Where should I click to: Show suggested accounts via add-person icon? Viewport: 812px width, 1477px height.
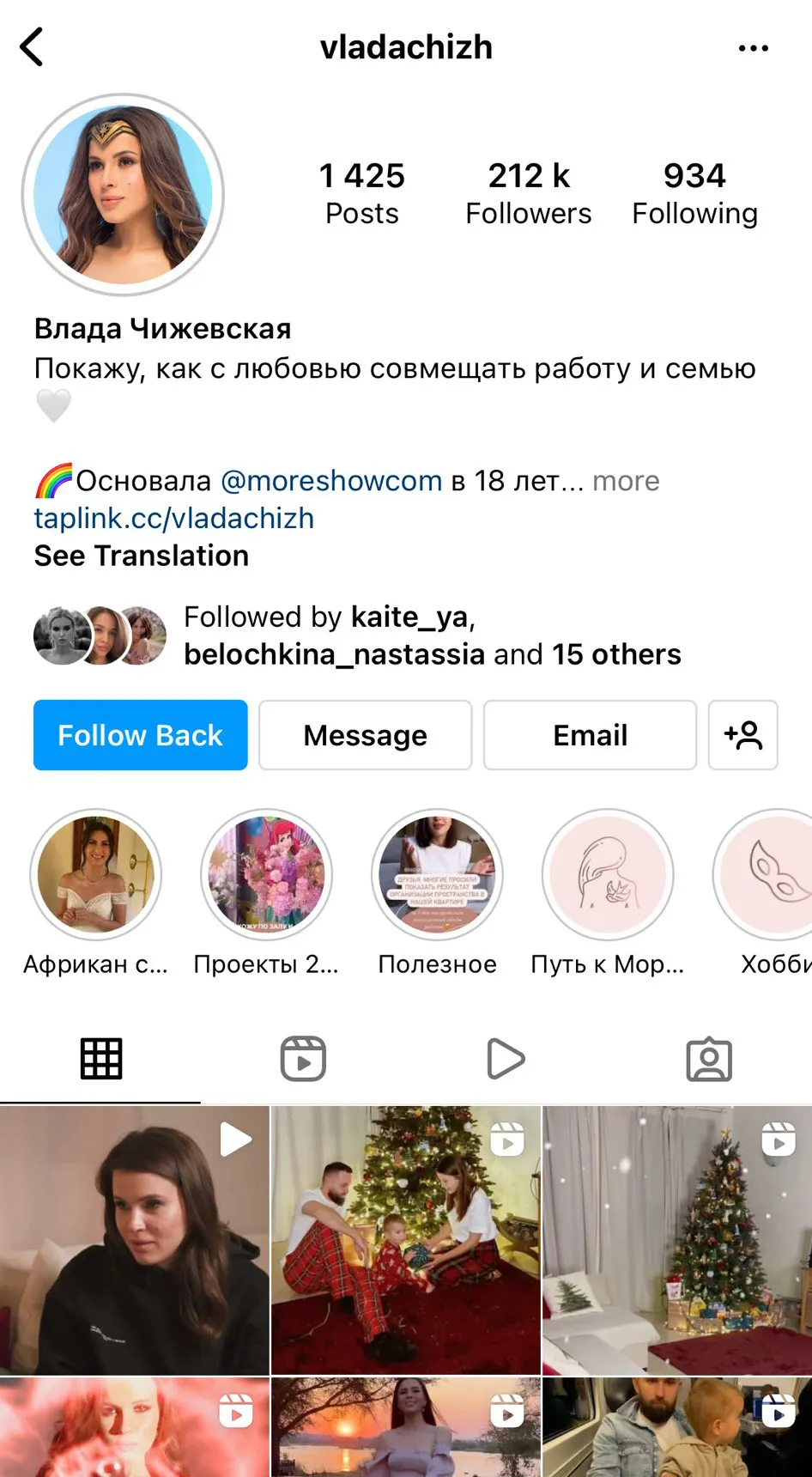point(743,735)
